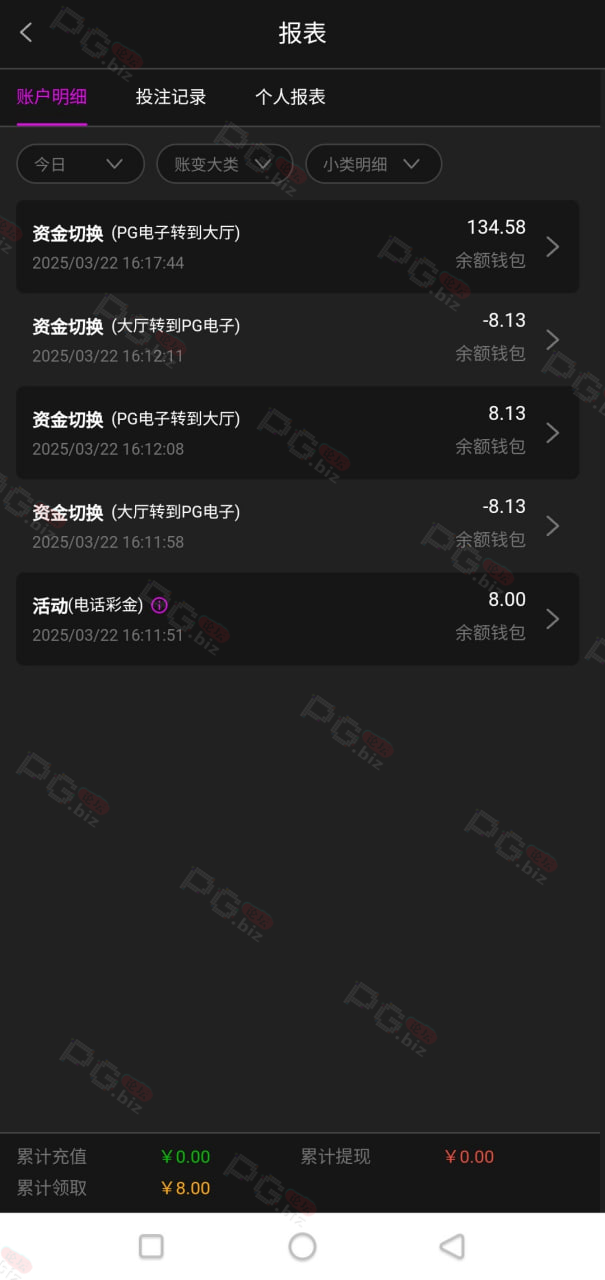
Task: Select the 账户明细 tab
Action: tap(52, 97)
